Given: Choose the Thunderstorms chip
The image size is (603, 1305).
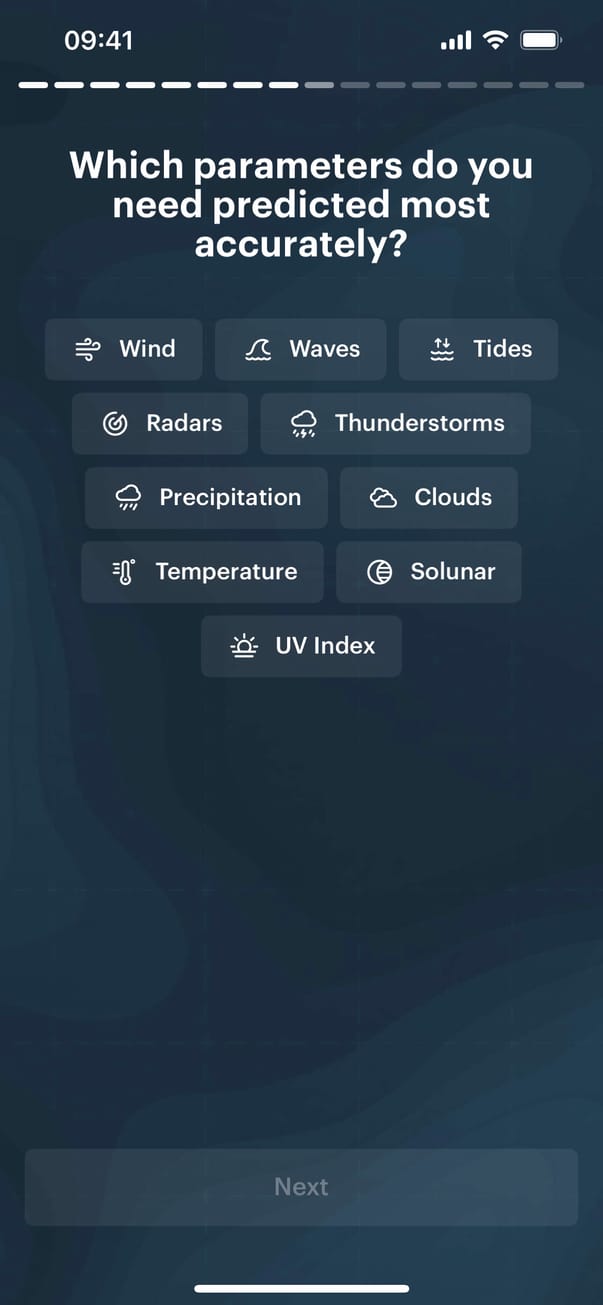Looking at the screenshot, I should [x=396, y=423].
